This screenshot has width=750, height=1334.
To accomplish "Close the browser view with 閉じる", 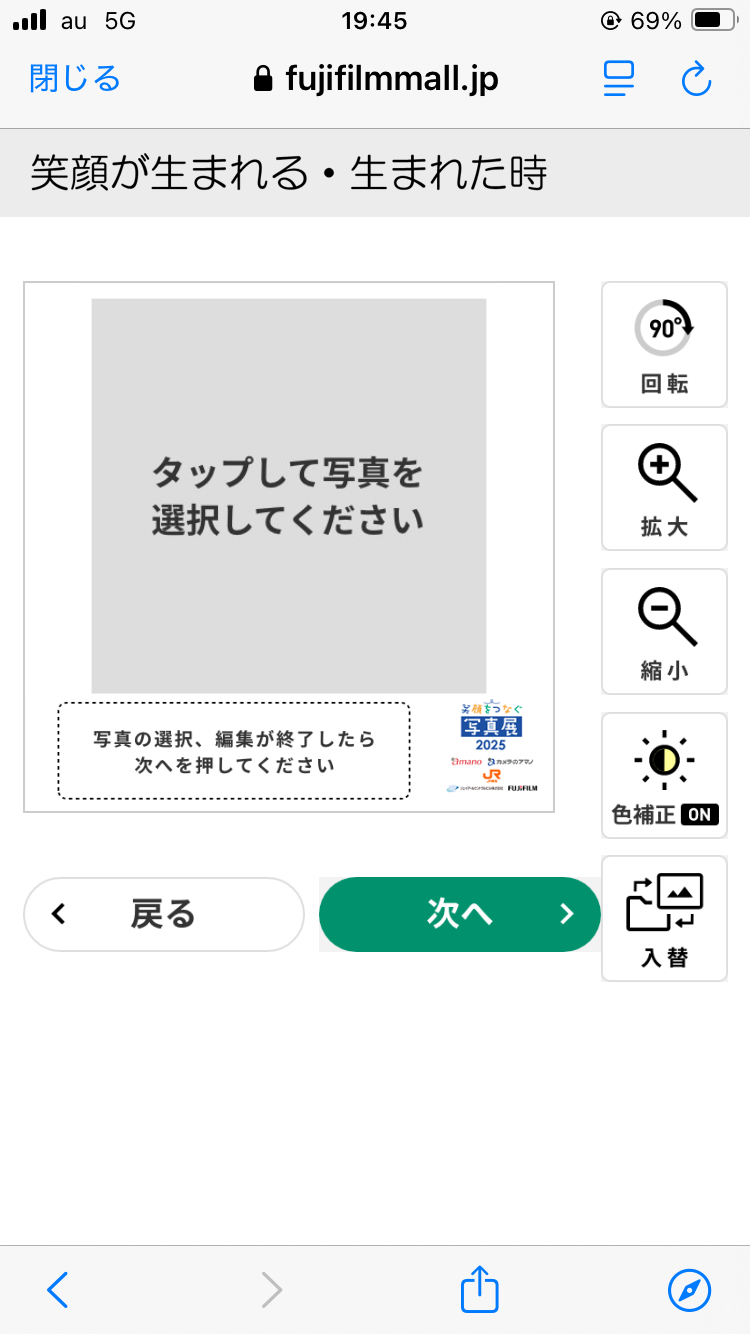I will click(75, 78).
